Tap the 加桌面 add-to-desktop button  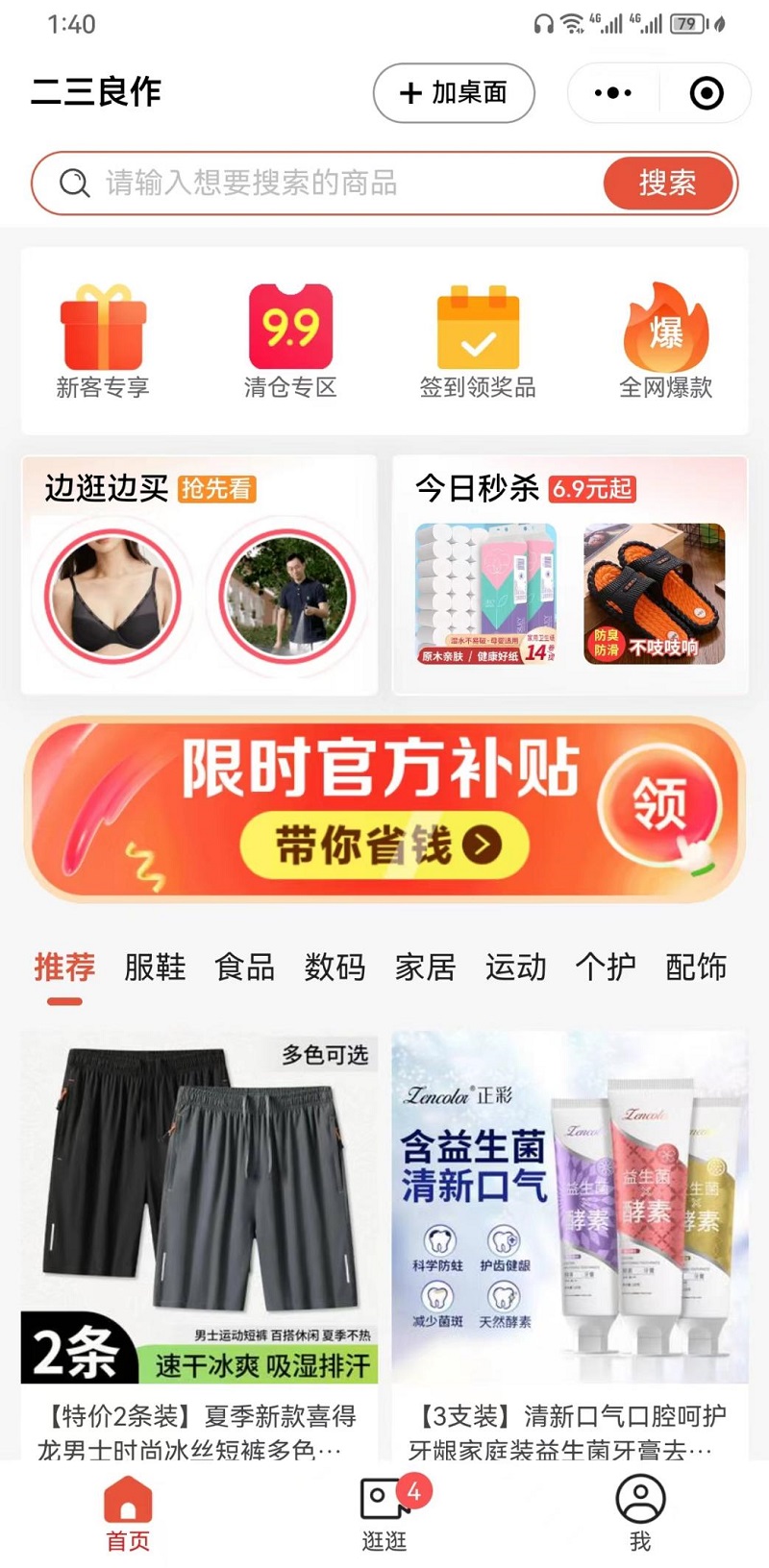click(454, 93)
